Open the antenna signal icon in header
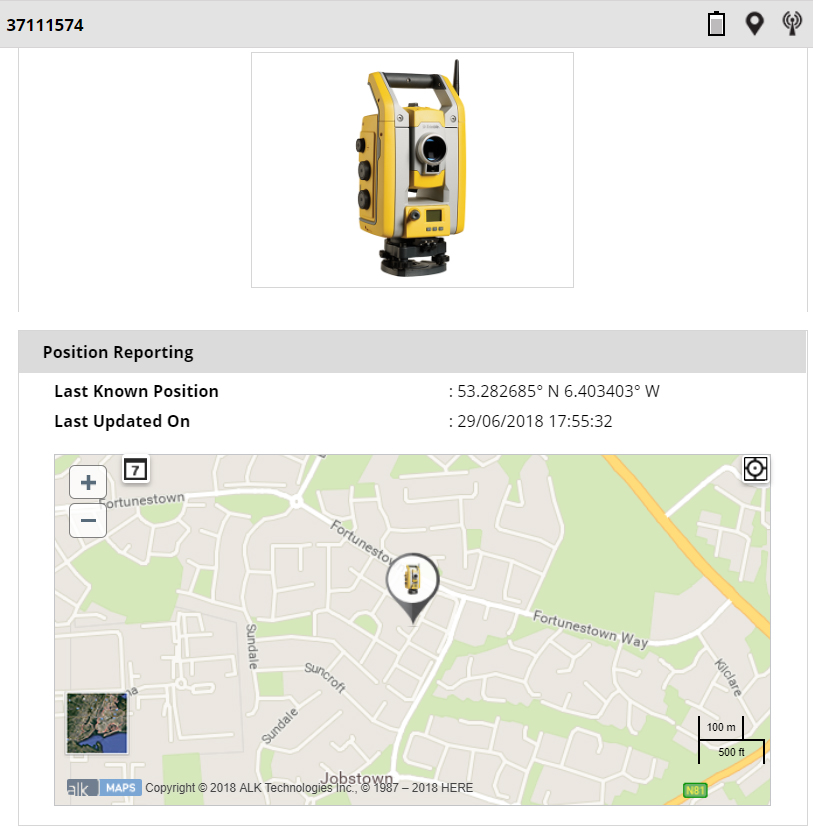Viewport: 813px width, 833px height. pyautogui.click(x=792, y=24)
